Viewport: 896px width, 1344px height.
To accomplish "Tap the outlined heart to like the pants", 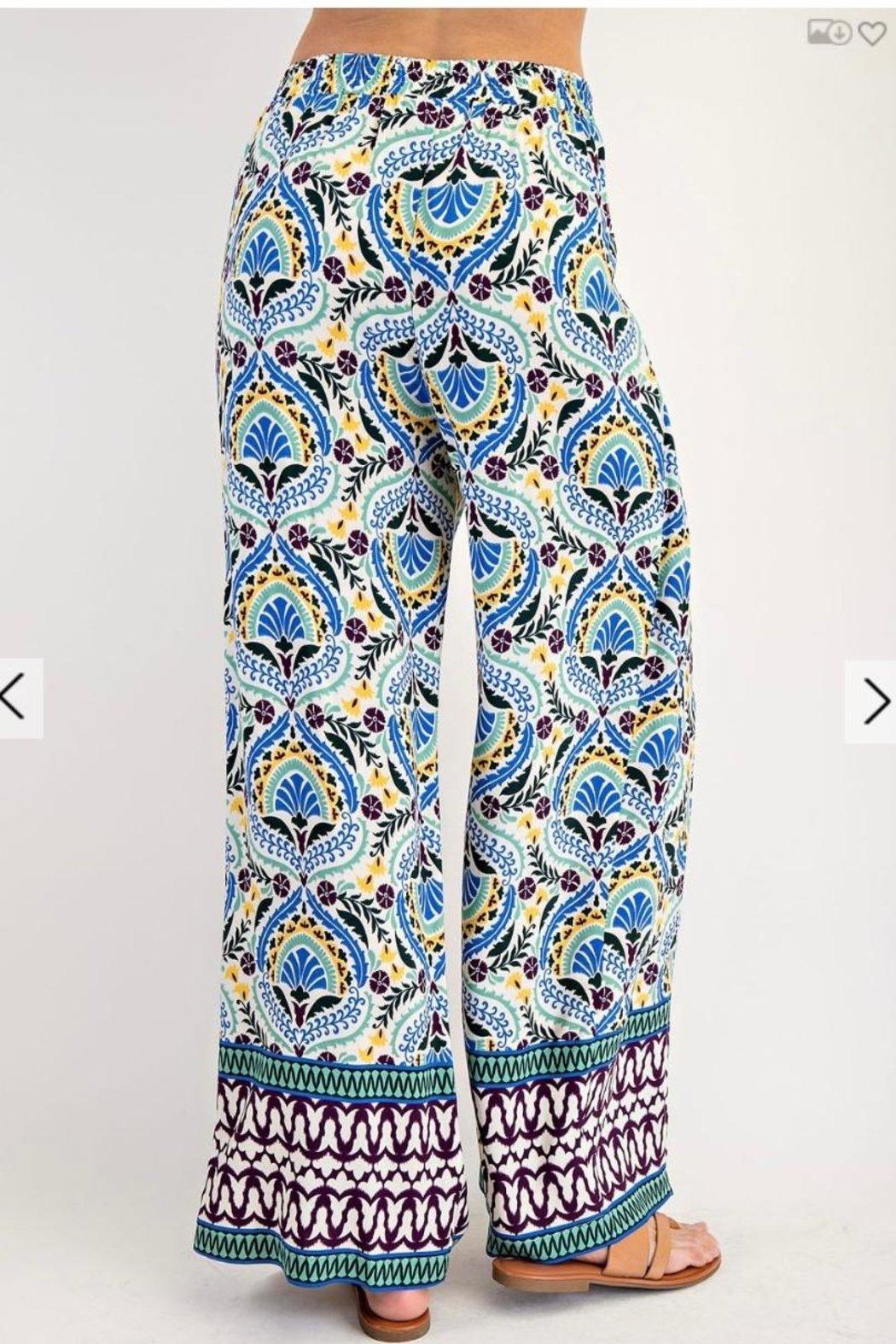I will coord(871,32).
